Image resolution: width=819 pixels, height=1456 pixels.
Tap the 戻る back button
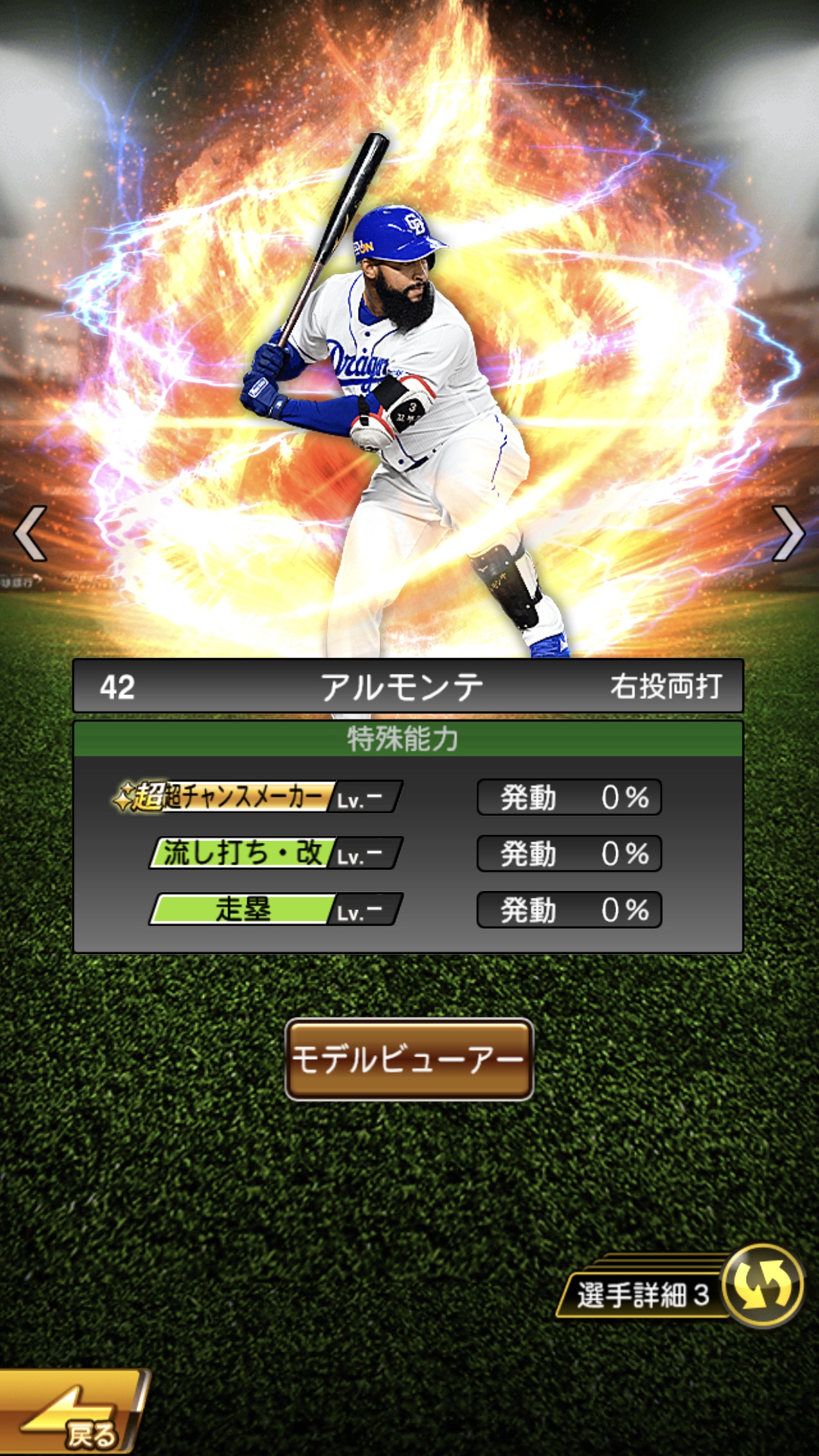[73, 1414]
